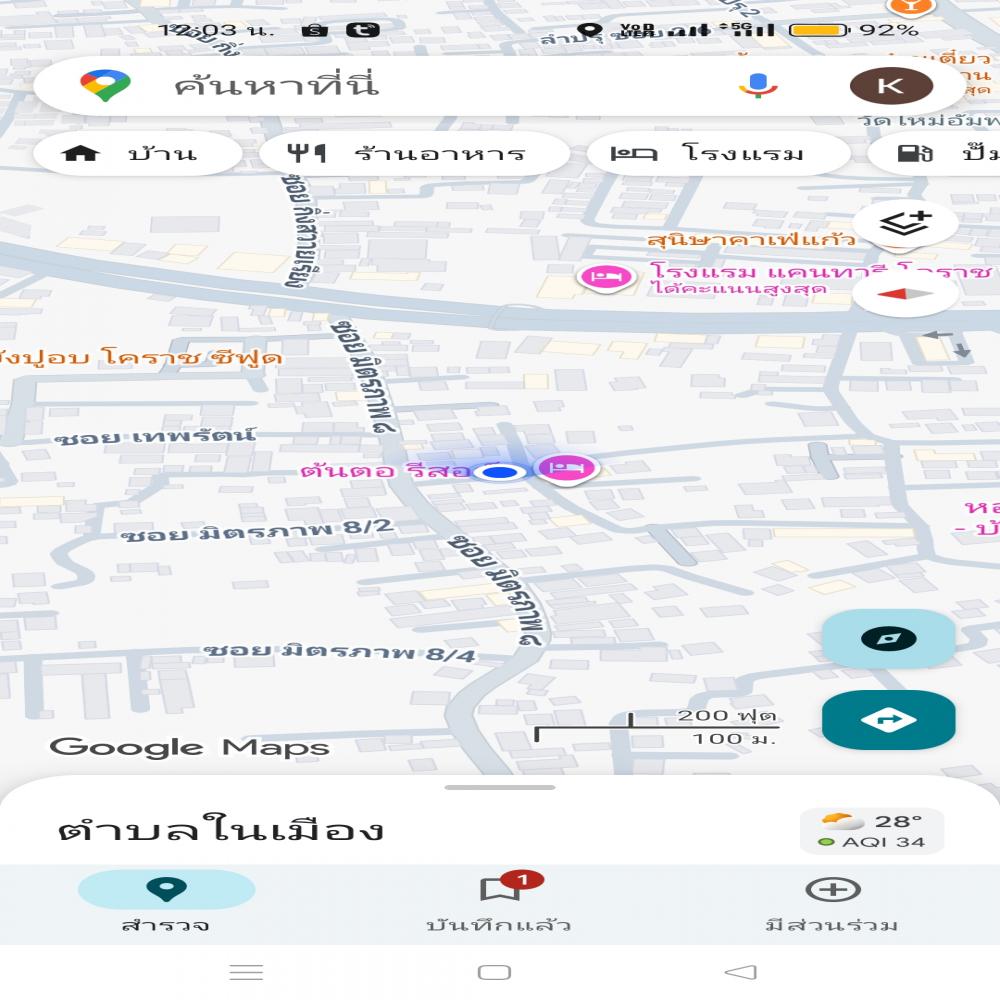Tap the system back button

click(x=740, y=972)
